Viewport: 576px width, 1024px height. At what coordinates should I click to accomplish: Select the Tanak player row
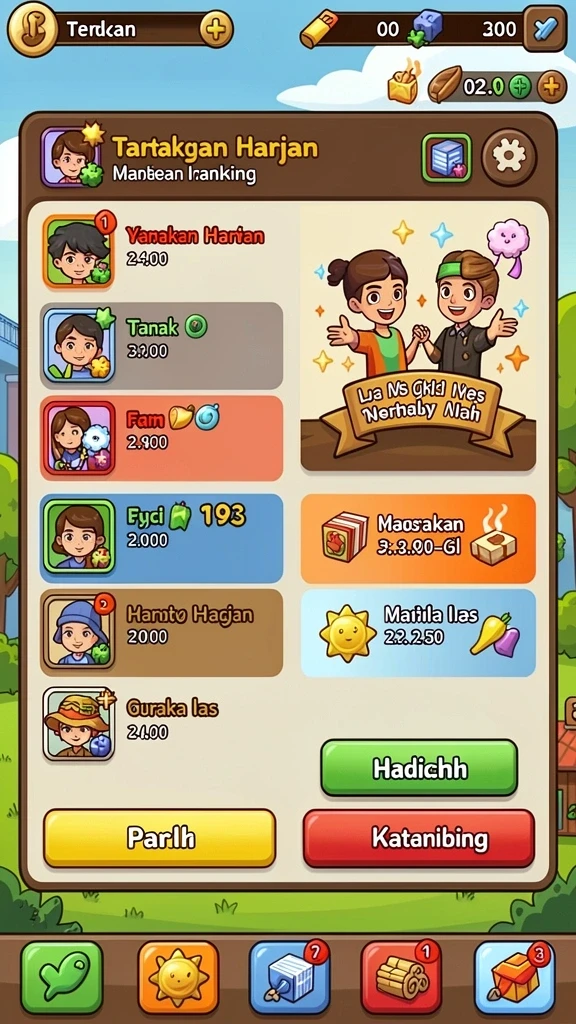tap(162, 345)
